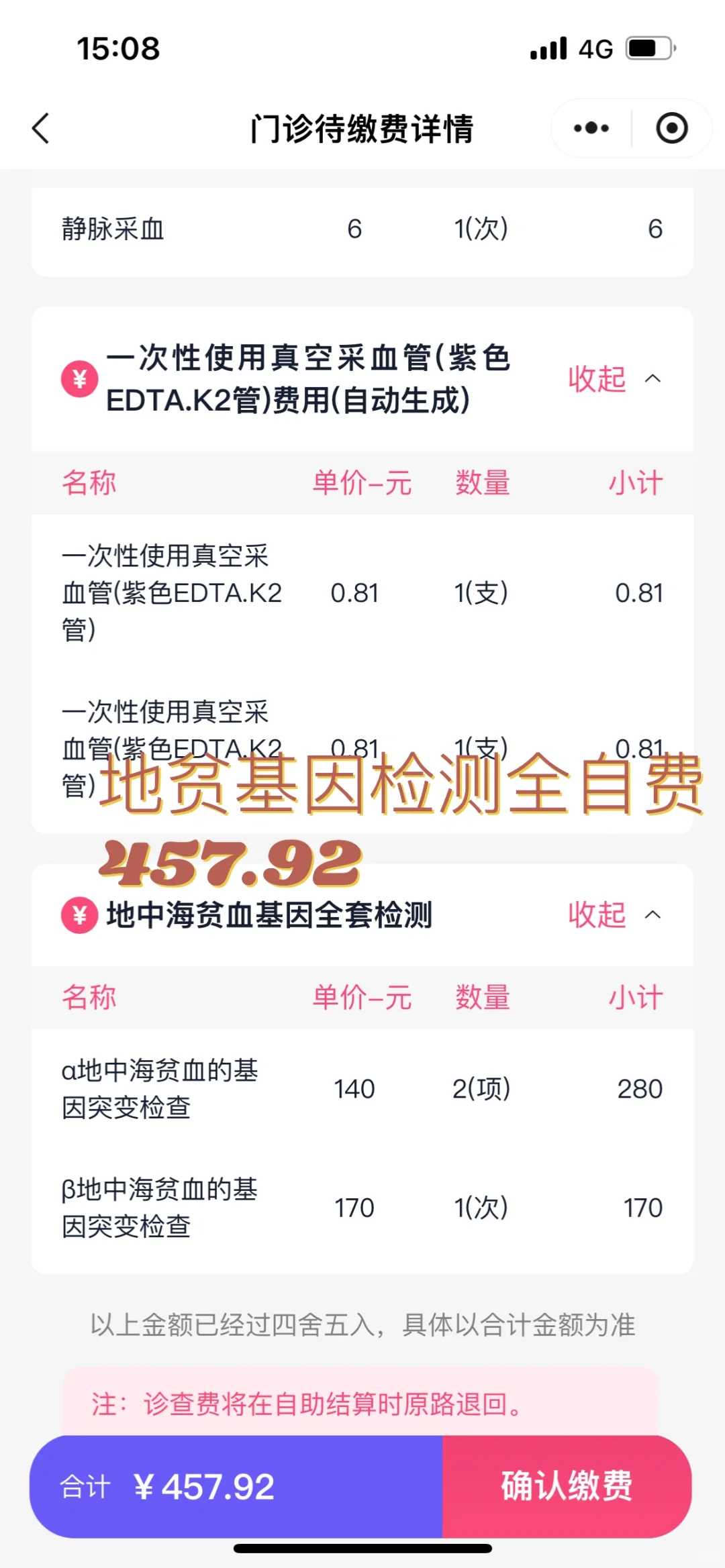Tap the 门诊待缴费详情 title
Screen dimensions: 725x1568
[362, 127]
